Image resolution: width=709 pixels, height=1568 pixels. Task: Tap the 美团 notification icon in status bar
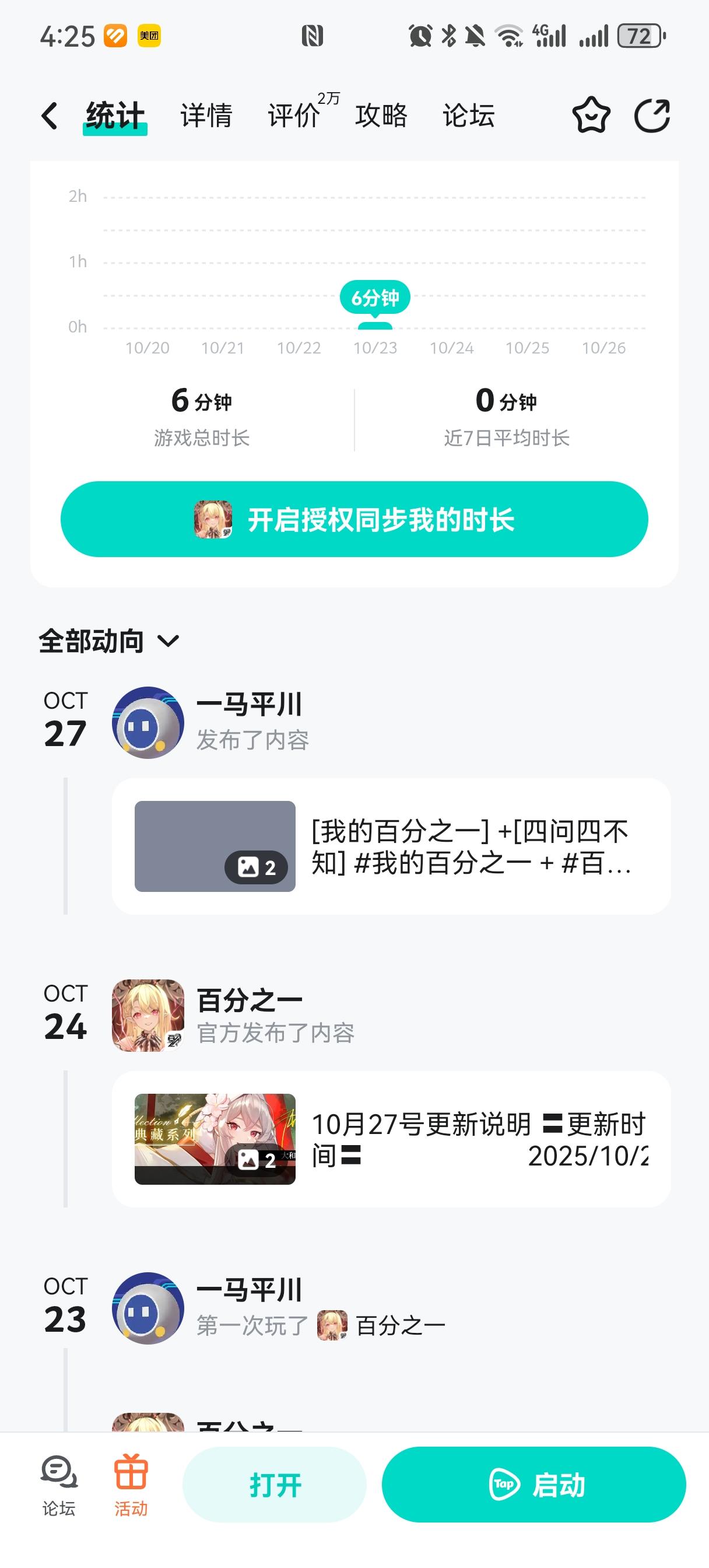tap(149, 37)
